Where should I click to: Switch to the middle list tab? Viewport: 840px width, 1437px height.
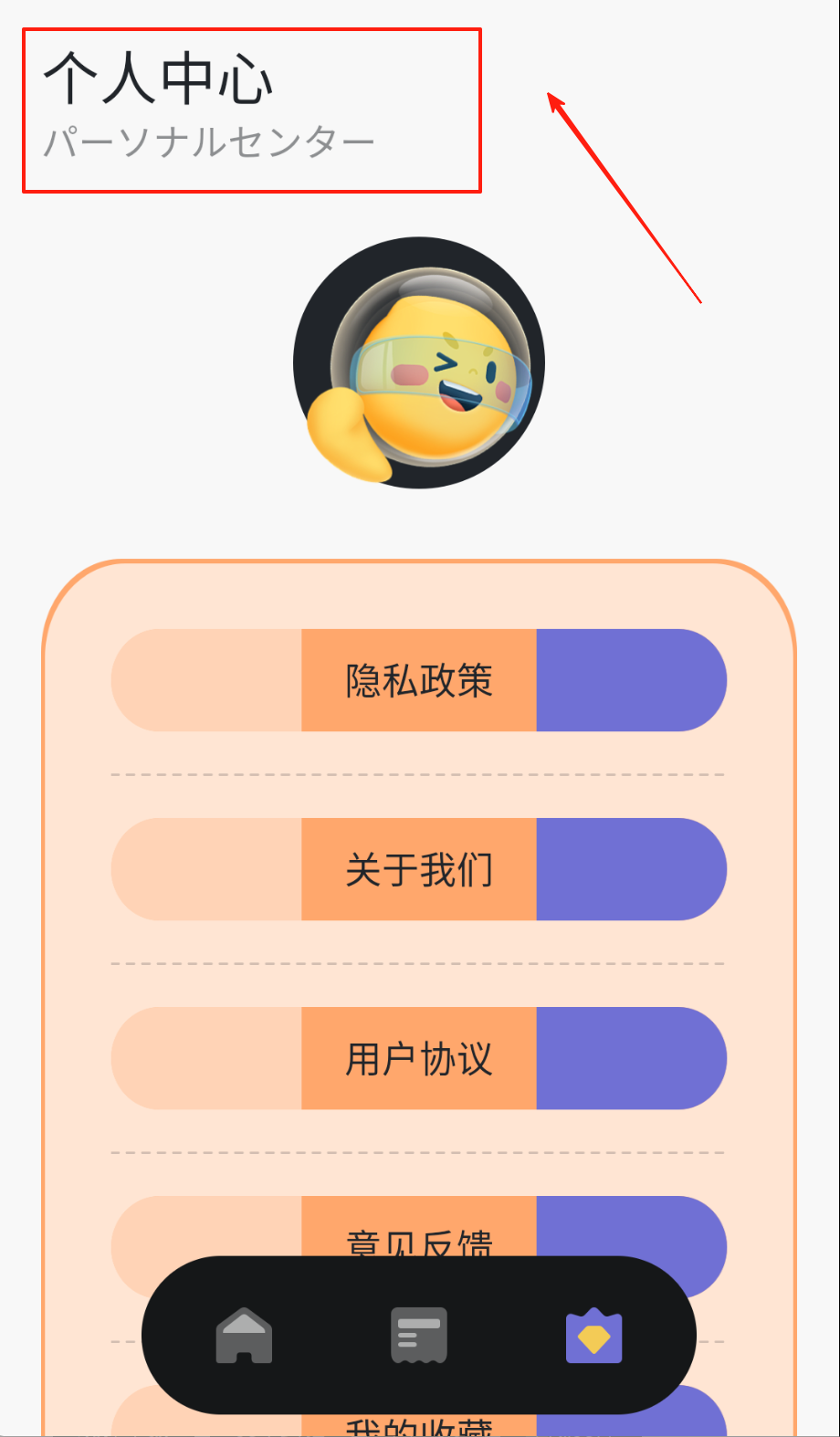point(419,1336)
